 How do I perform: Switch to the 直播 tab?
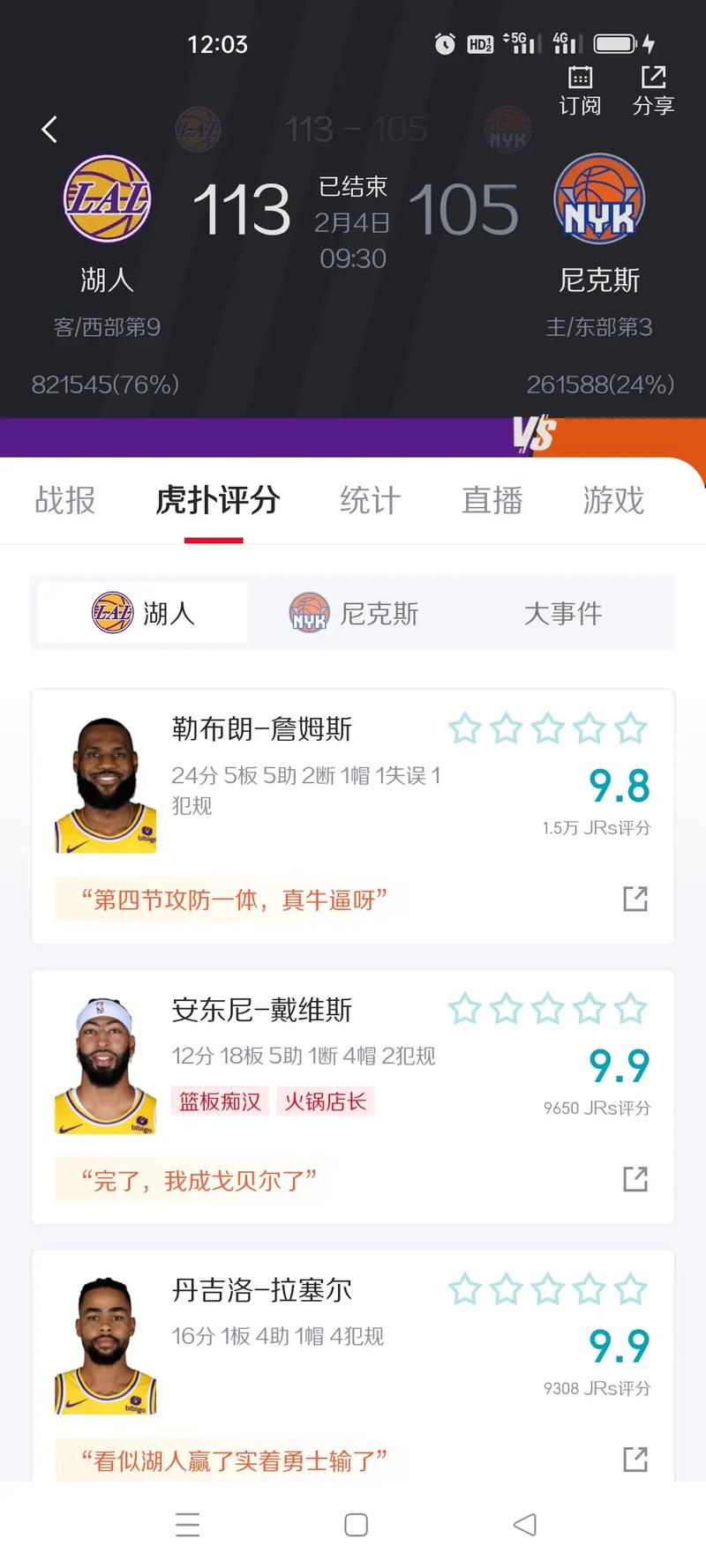492,500
